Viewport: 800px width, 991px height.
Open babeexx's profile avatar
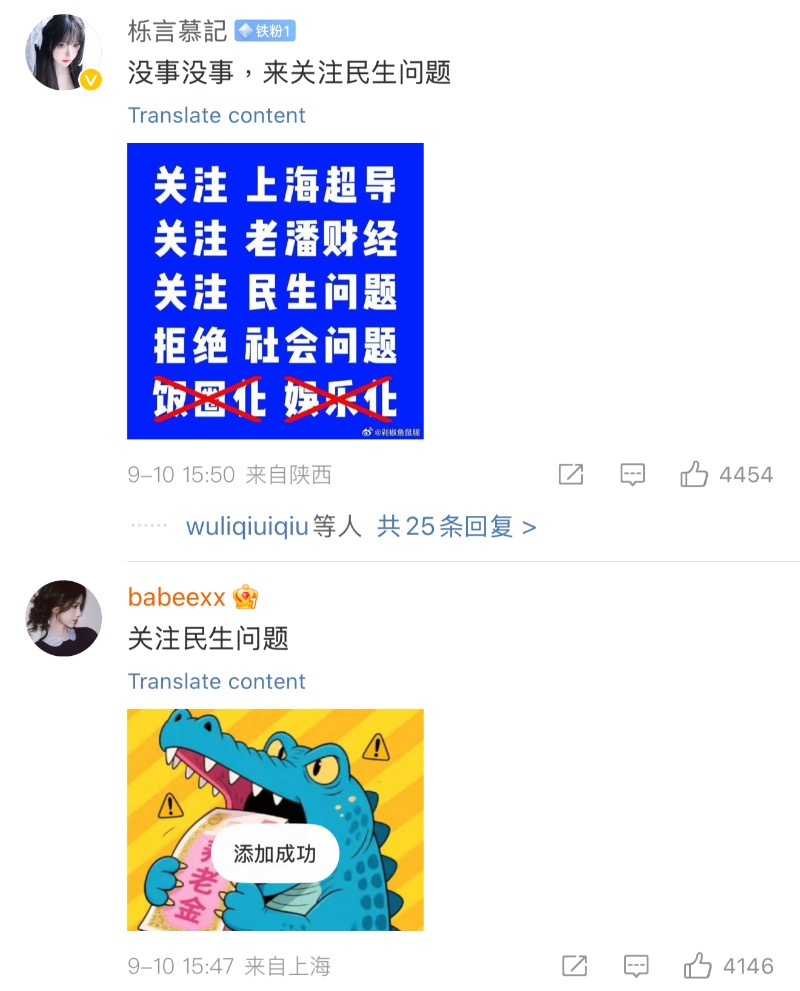(63, 618)
